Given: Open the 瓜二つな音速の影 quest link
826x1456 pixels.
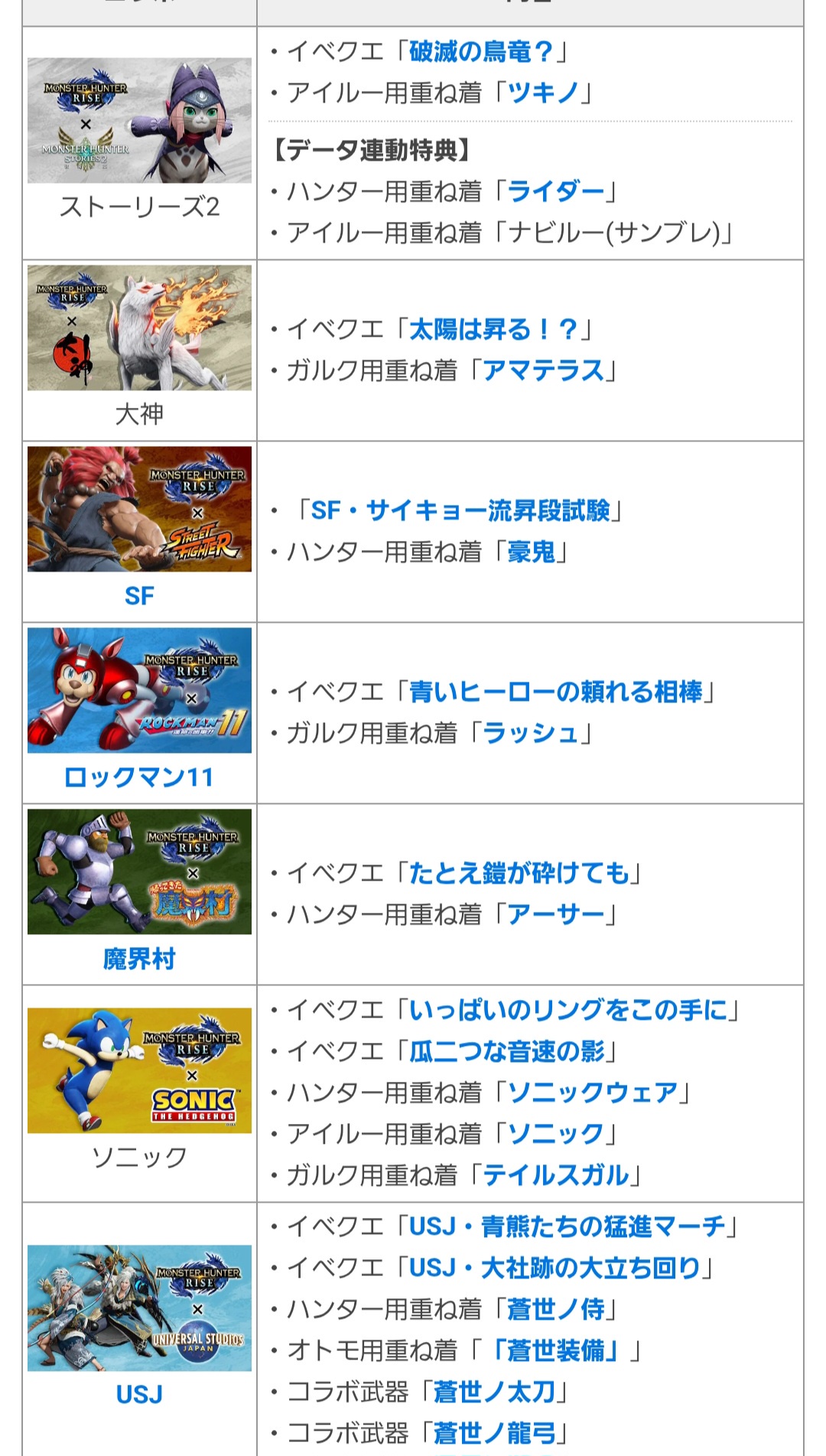Looking at the screenshot, I should (506, 1052).
